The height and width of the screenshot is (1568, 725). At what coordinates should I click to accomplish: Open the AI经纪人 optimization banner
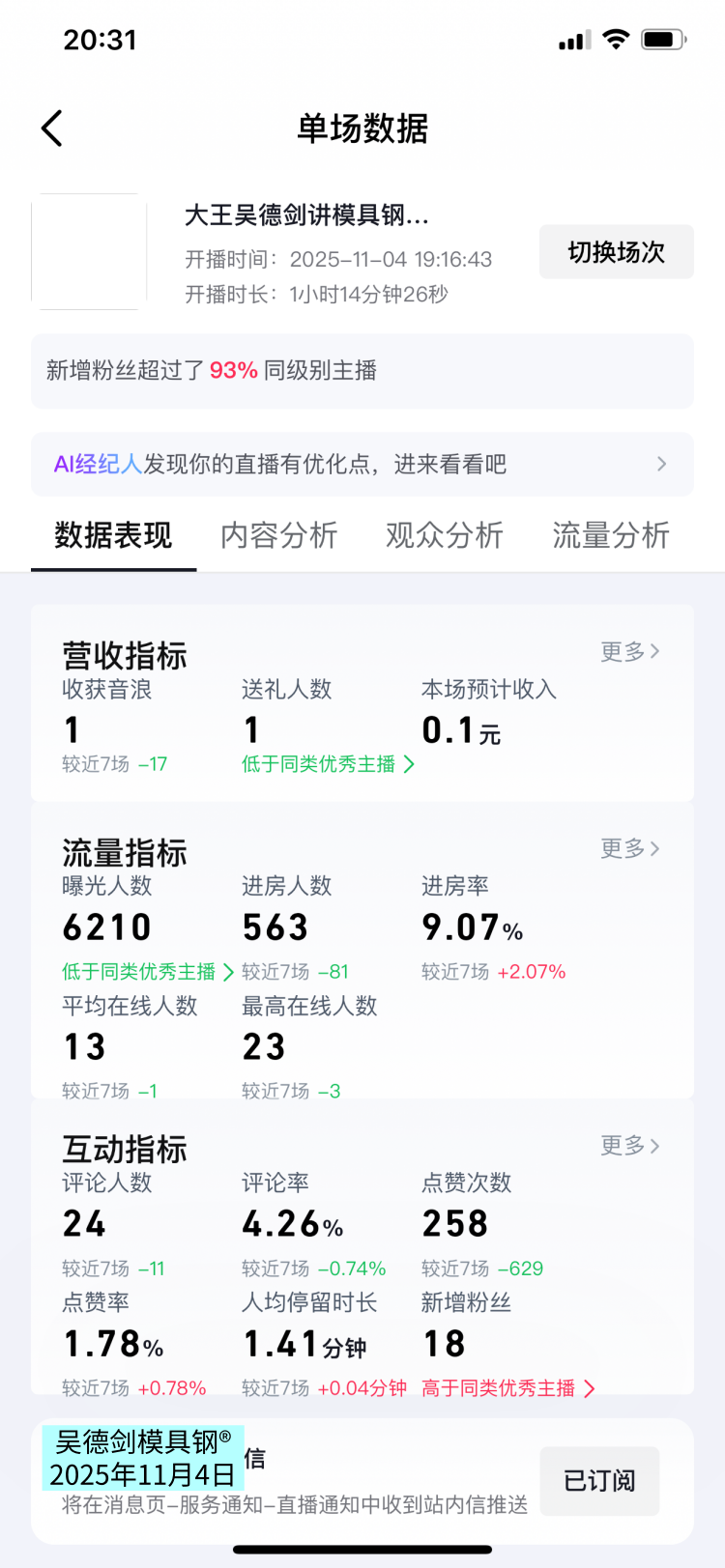click(362, 465)
